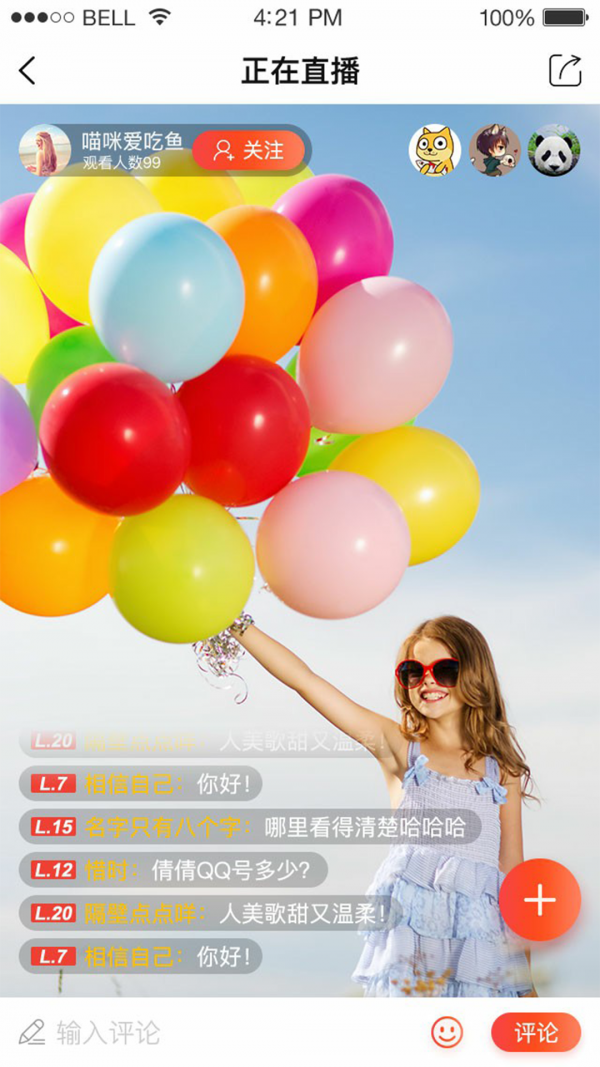View the panda viewer's avatar

tap(554, 150)
